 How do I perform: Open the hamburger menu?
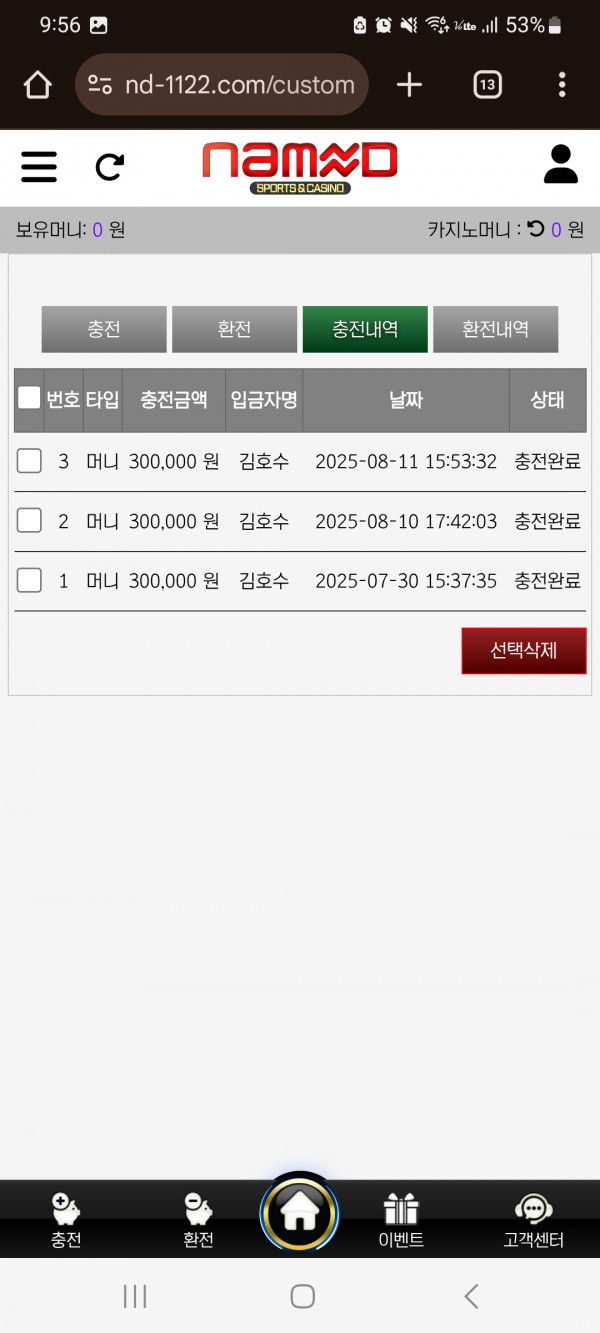(39, 166)
